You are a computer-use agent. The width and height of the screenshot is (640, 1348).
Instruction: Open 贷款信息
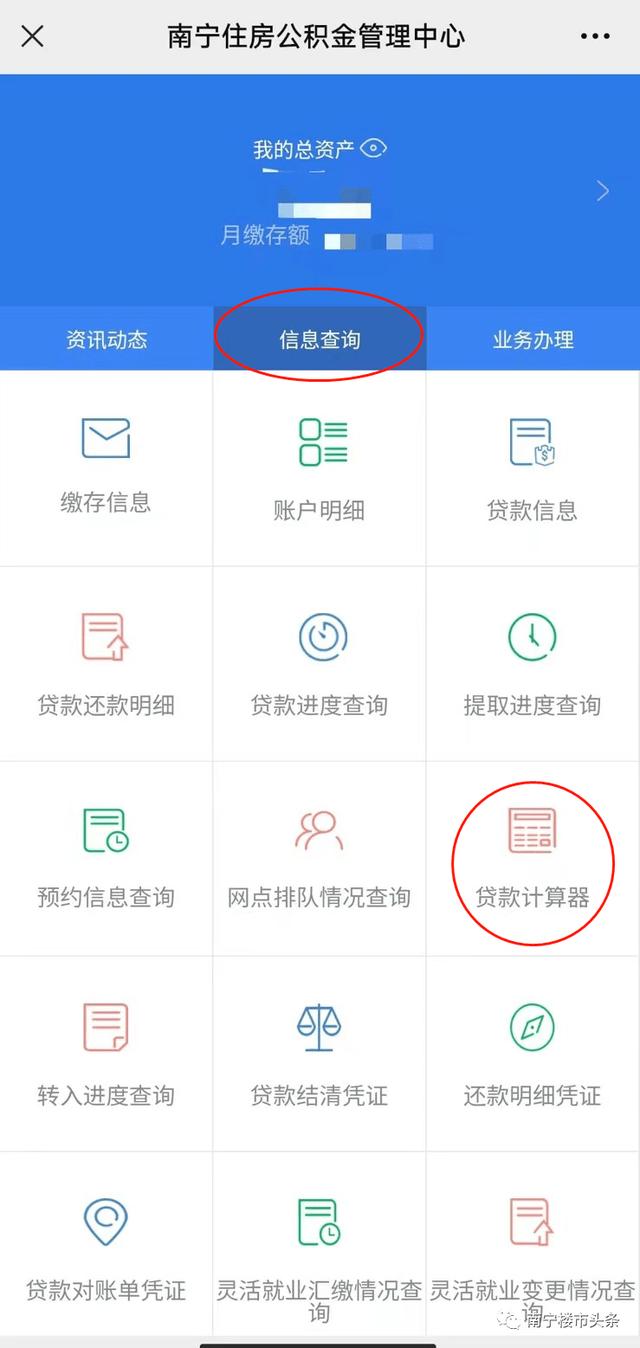click(532, 467)
